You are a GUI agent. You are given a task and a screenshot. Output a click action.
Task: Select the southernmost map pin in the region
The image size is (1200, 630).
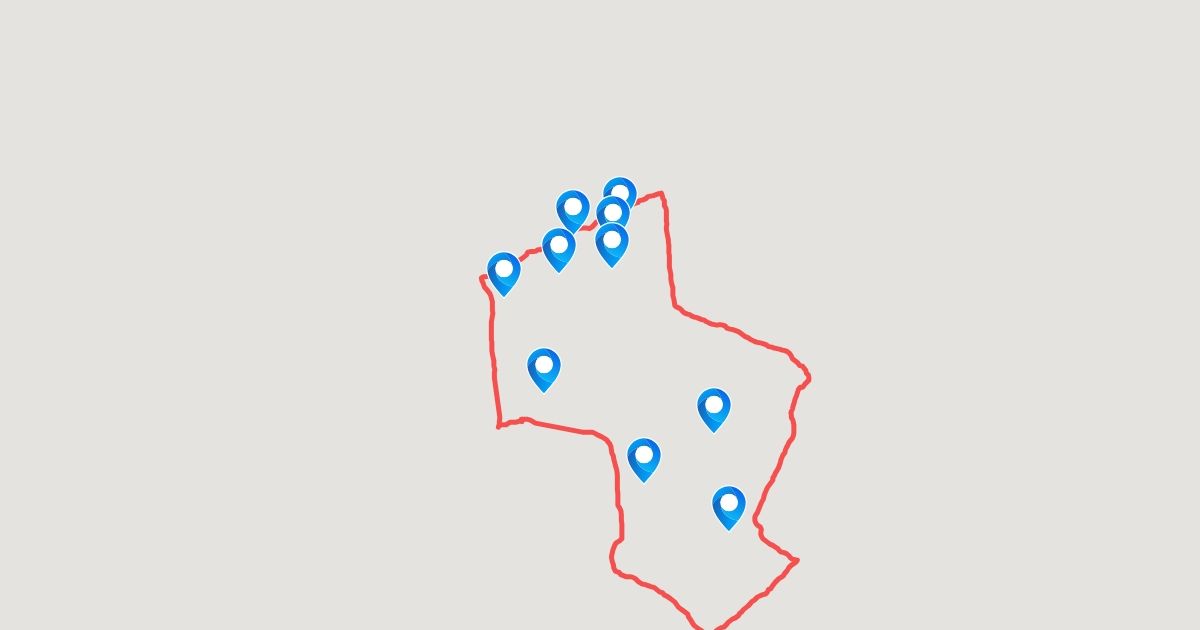coord(729,505)
